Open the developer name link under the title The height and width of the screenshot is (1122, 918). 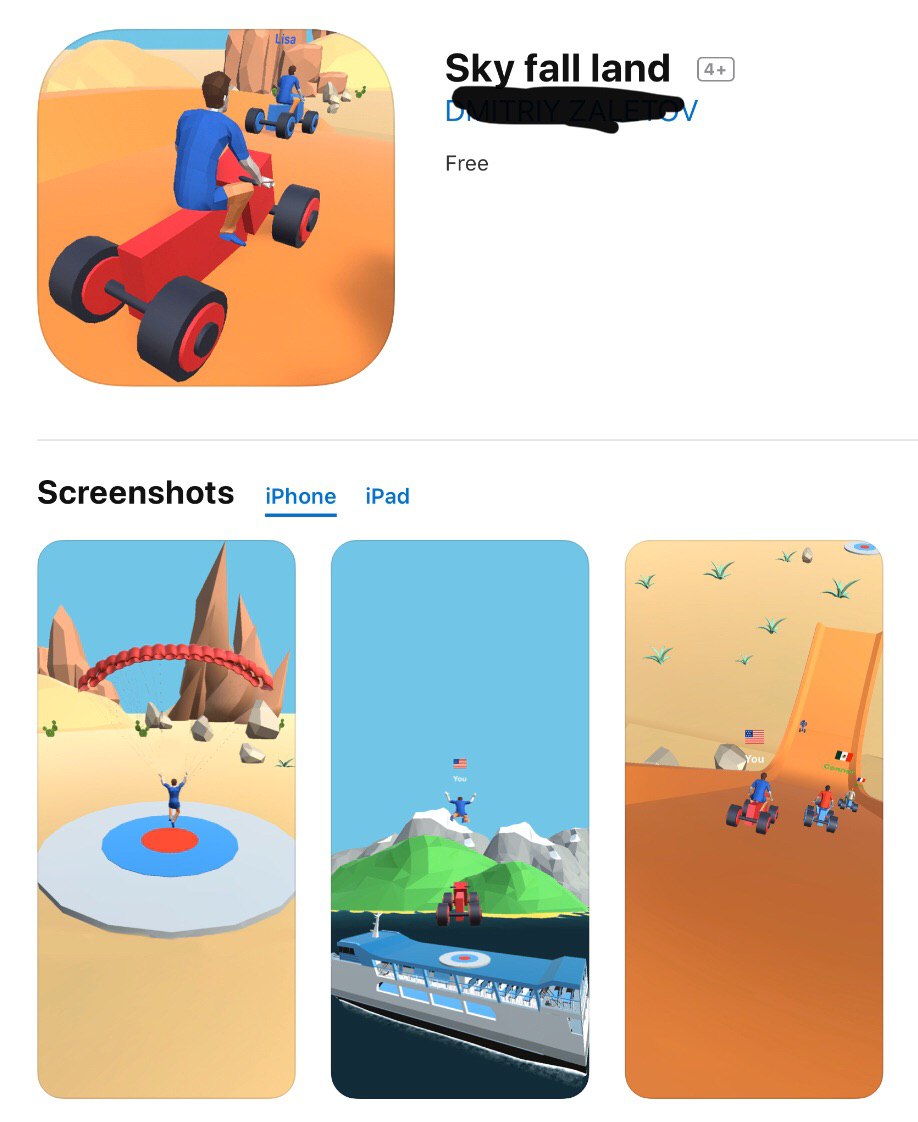570,111
